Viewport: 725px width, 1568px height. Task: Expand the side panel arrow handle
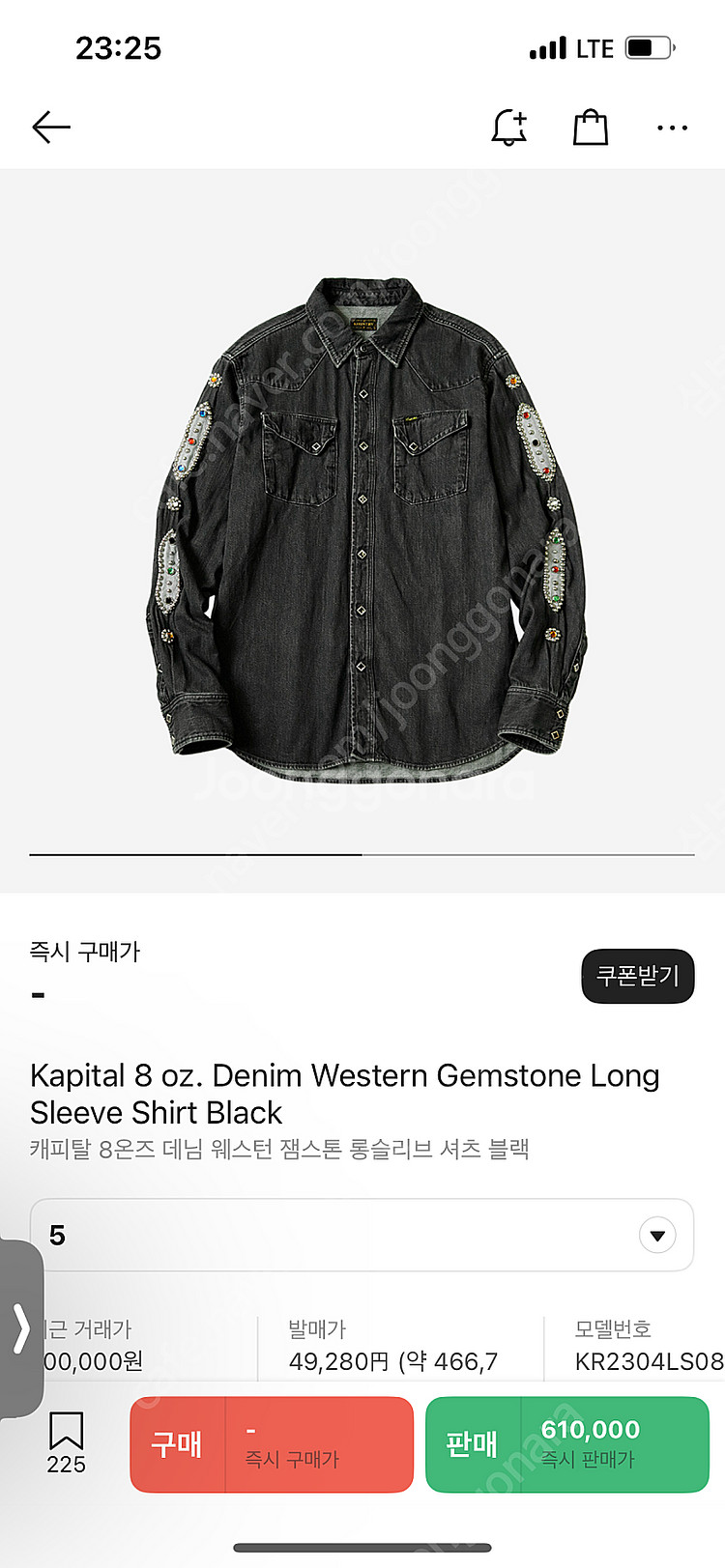20,1328
